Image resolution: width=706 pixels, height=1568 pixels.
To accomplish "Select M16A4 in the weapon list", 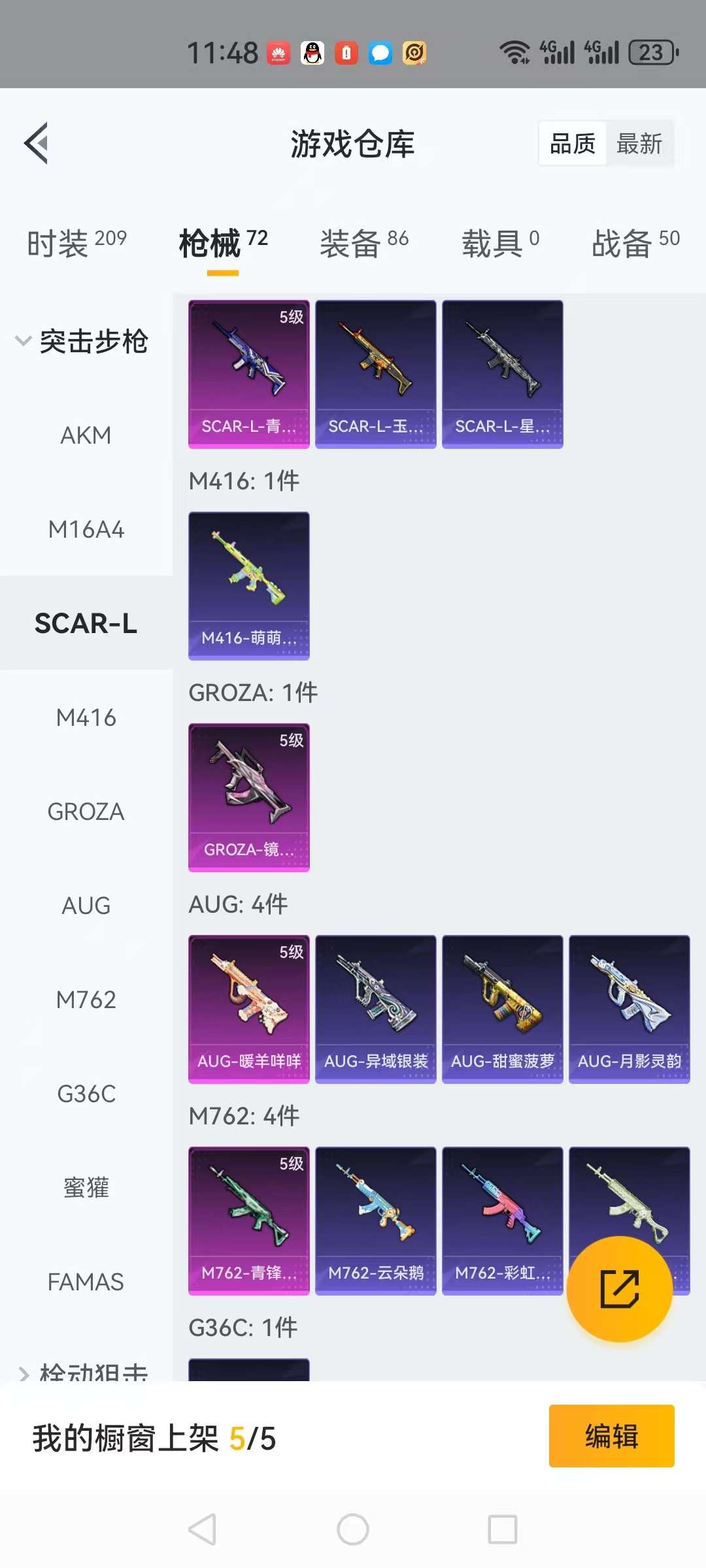I will [x=86, y=529].
